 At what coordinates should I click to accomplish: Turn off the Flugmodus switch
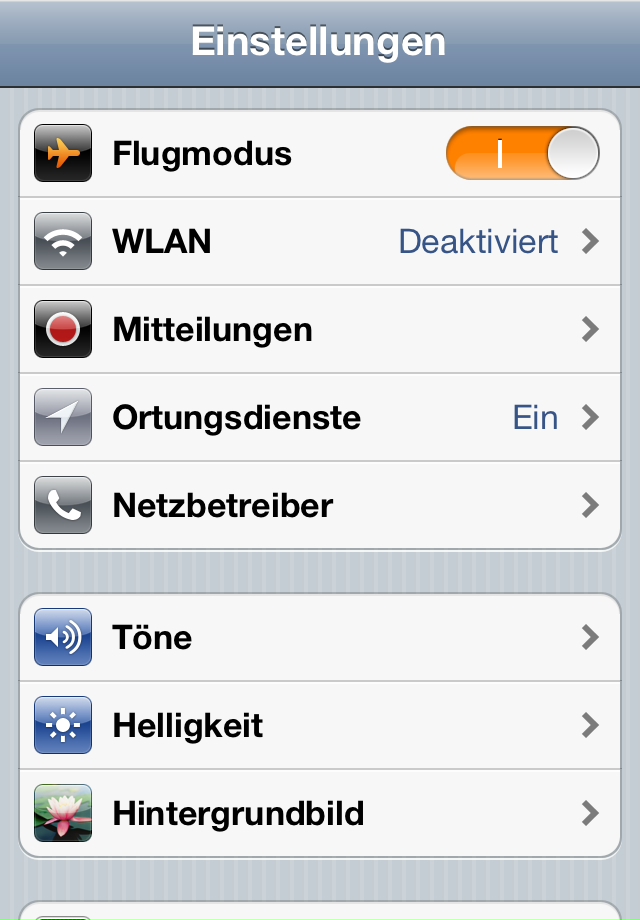pos(522,154)
